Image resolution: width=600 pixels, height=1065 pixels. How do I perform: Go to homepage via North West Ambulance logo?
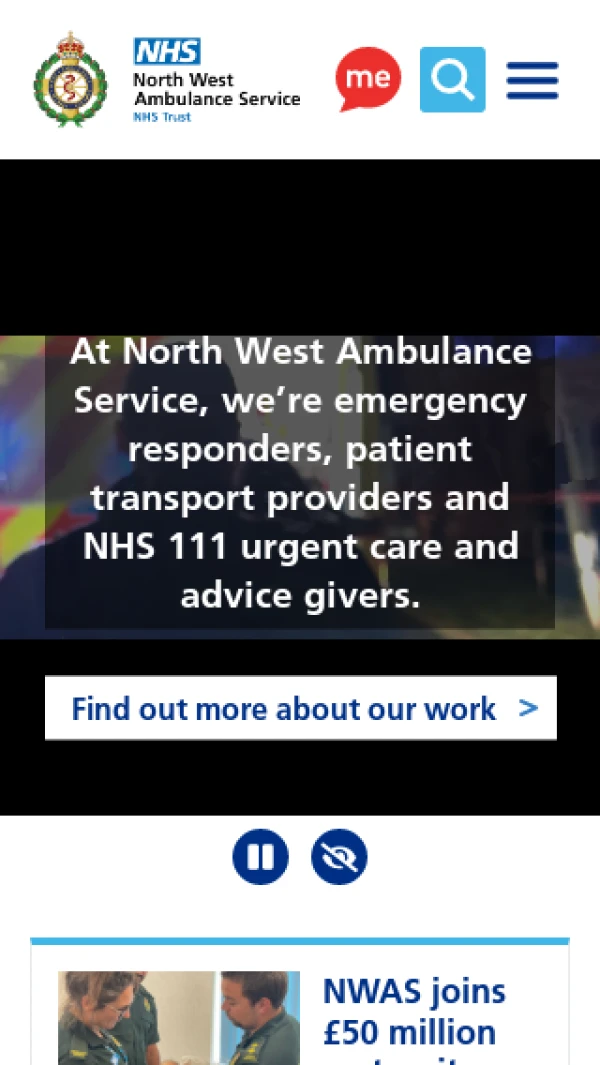coord(166,79)
